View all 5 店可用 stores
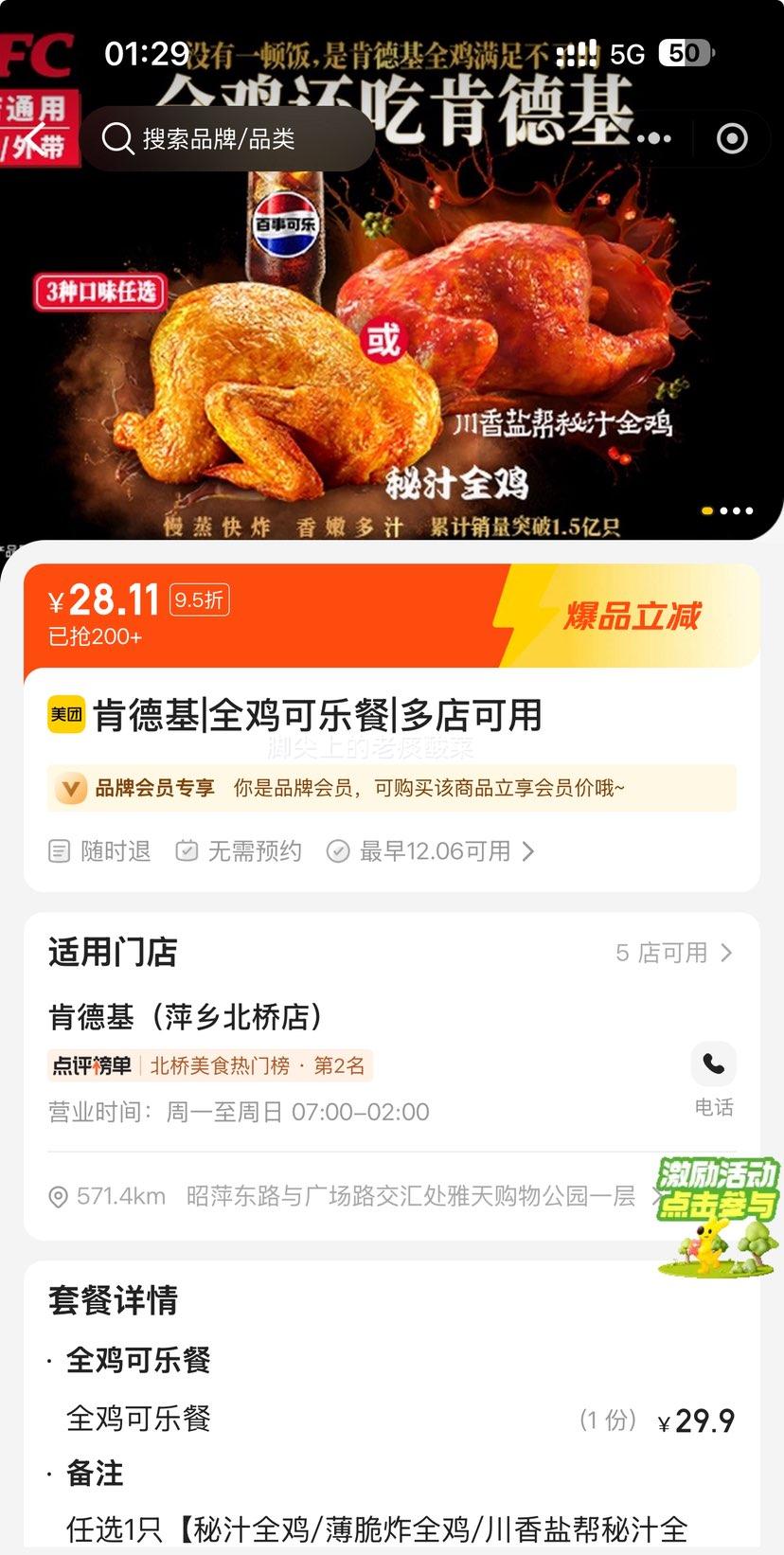The width and height of the screenshot is (784, 1555). 673,953
